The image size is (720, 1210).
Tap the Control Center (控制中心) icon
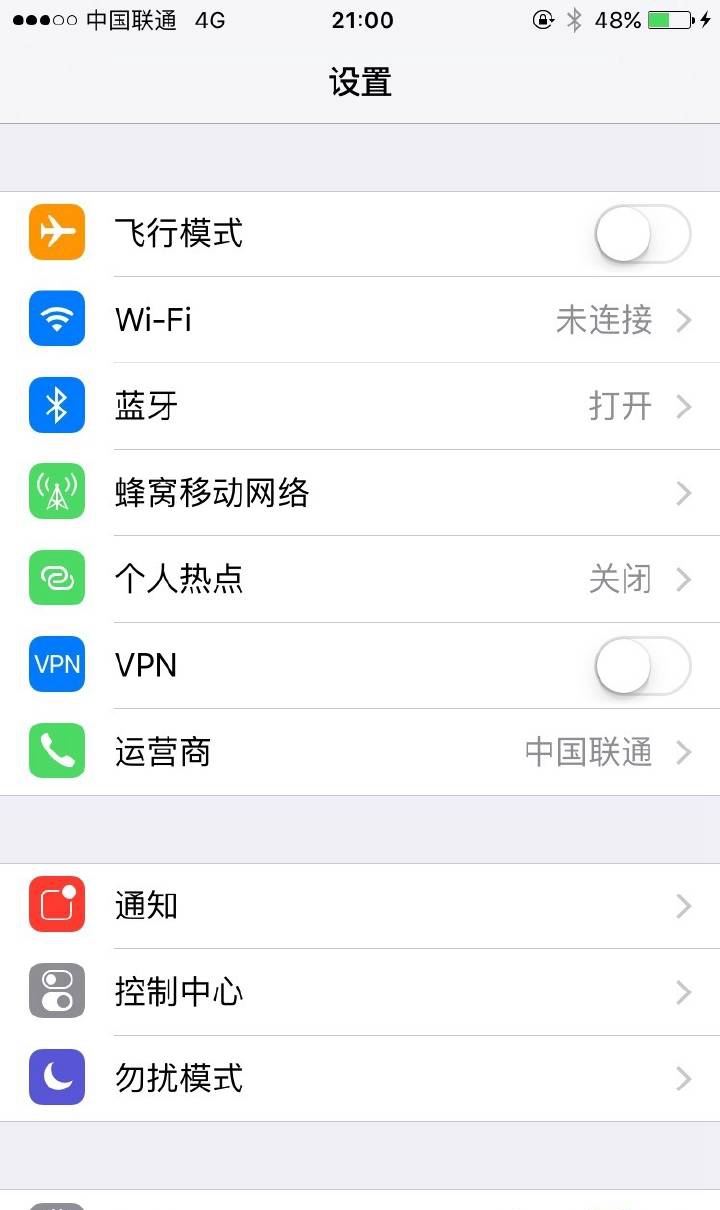click(56, 991)
